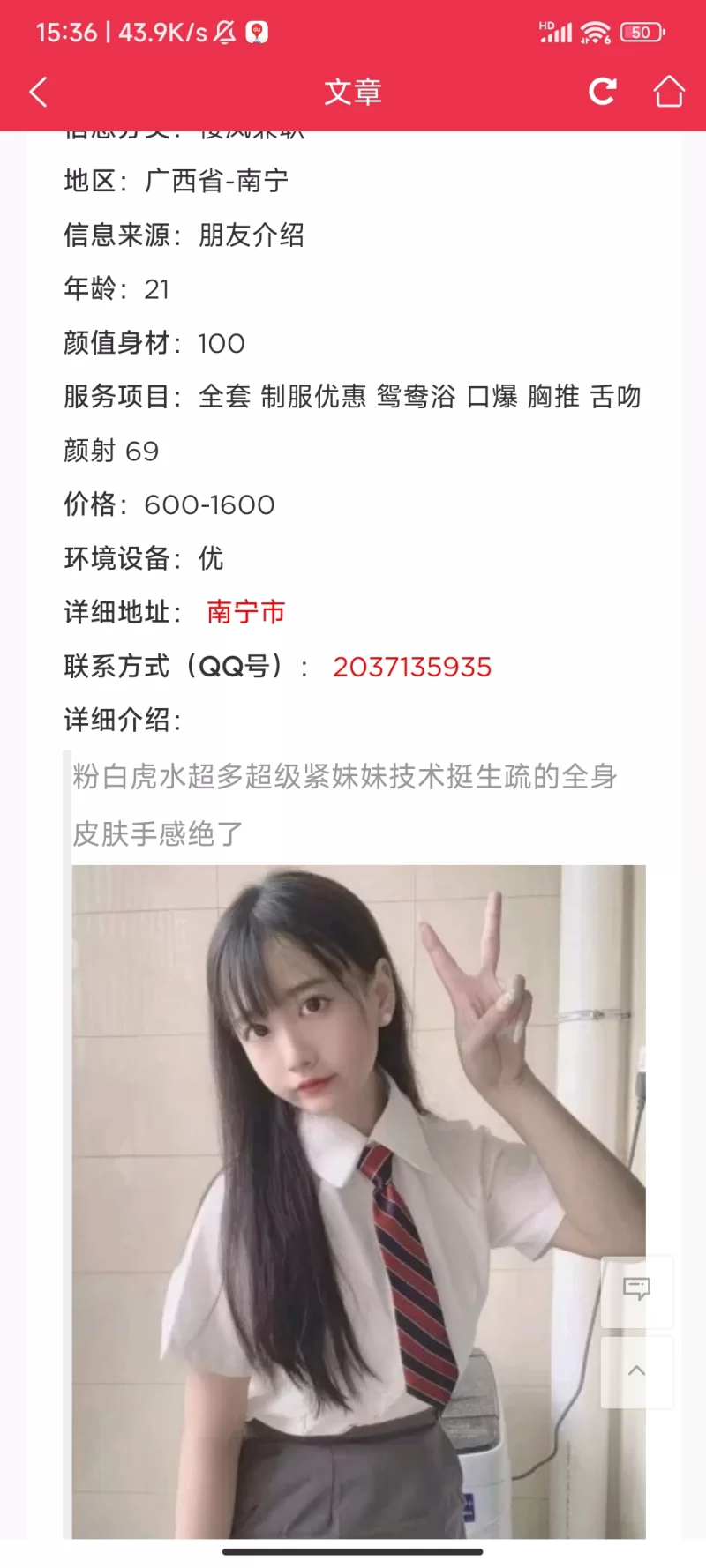Go to the home page
Viewport: 706px width, 1568px height.
[668, 91]
